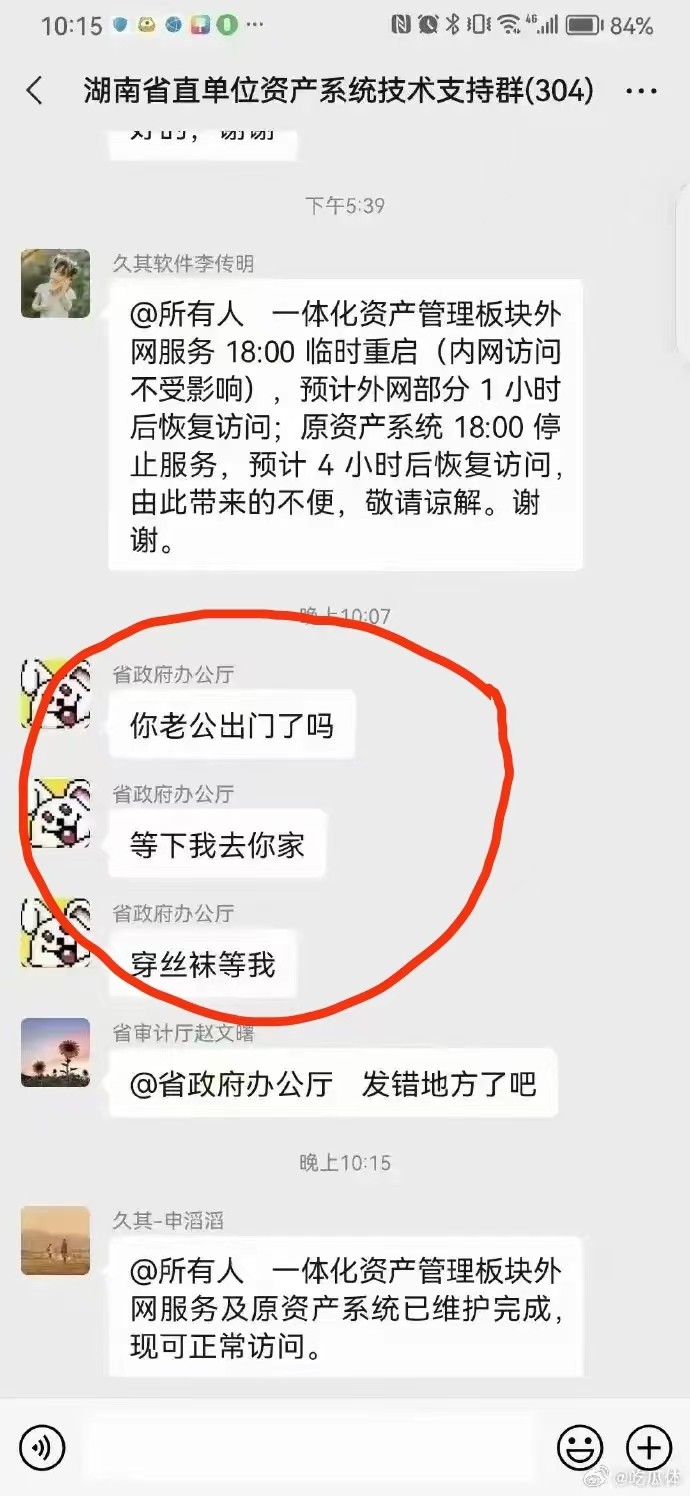Open the group chat overflow menu
Screen dimensions: 690x1496
(641, 91)
